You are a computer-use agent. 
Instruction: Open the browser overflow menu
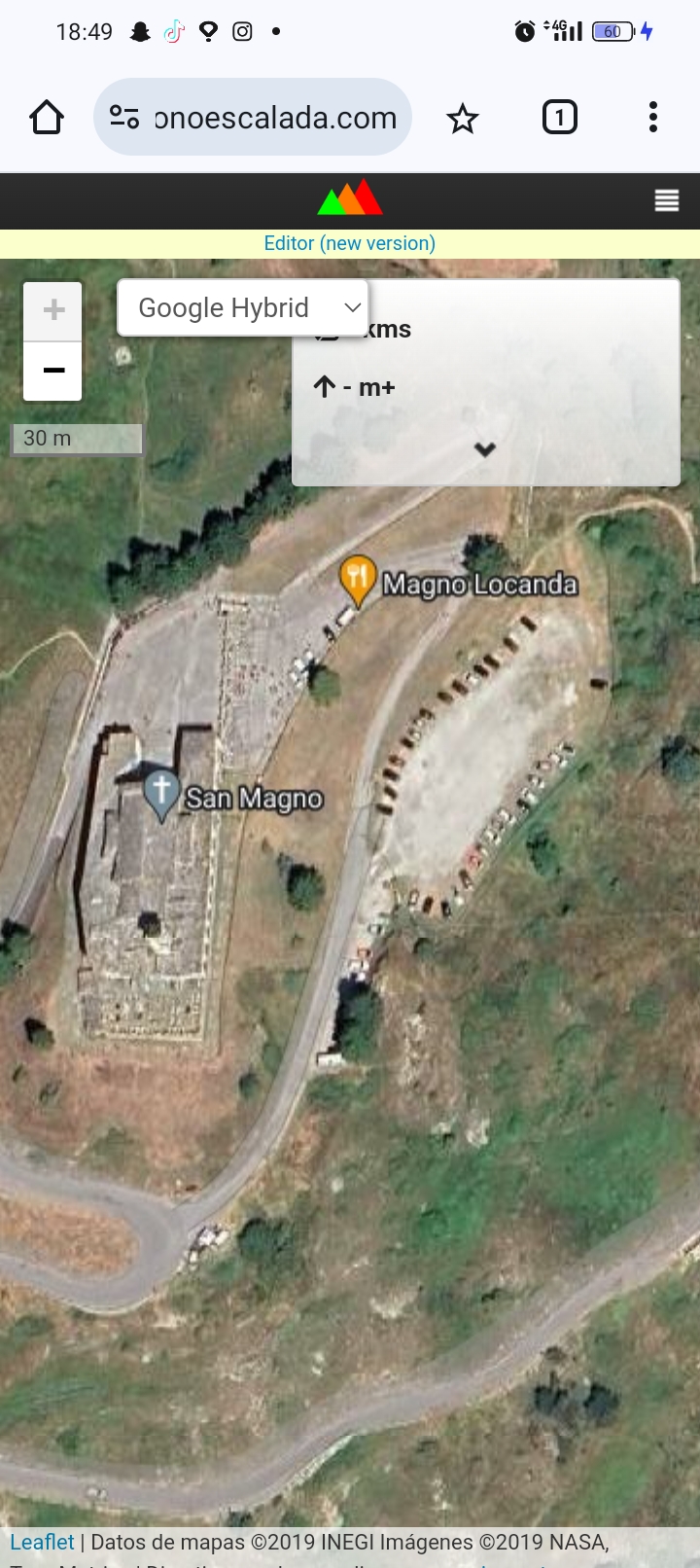653,118
